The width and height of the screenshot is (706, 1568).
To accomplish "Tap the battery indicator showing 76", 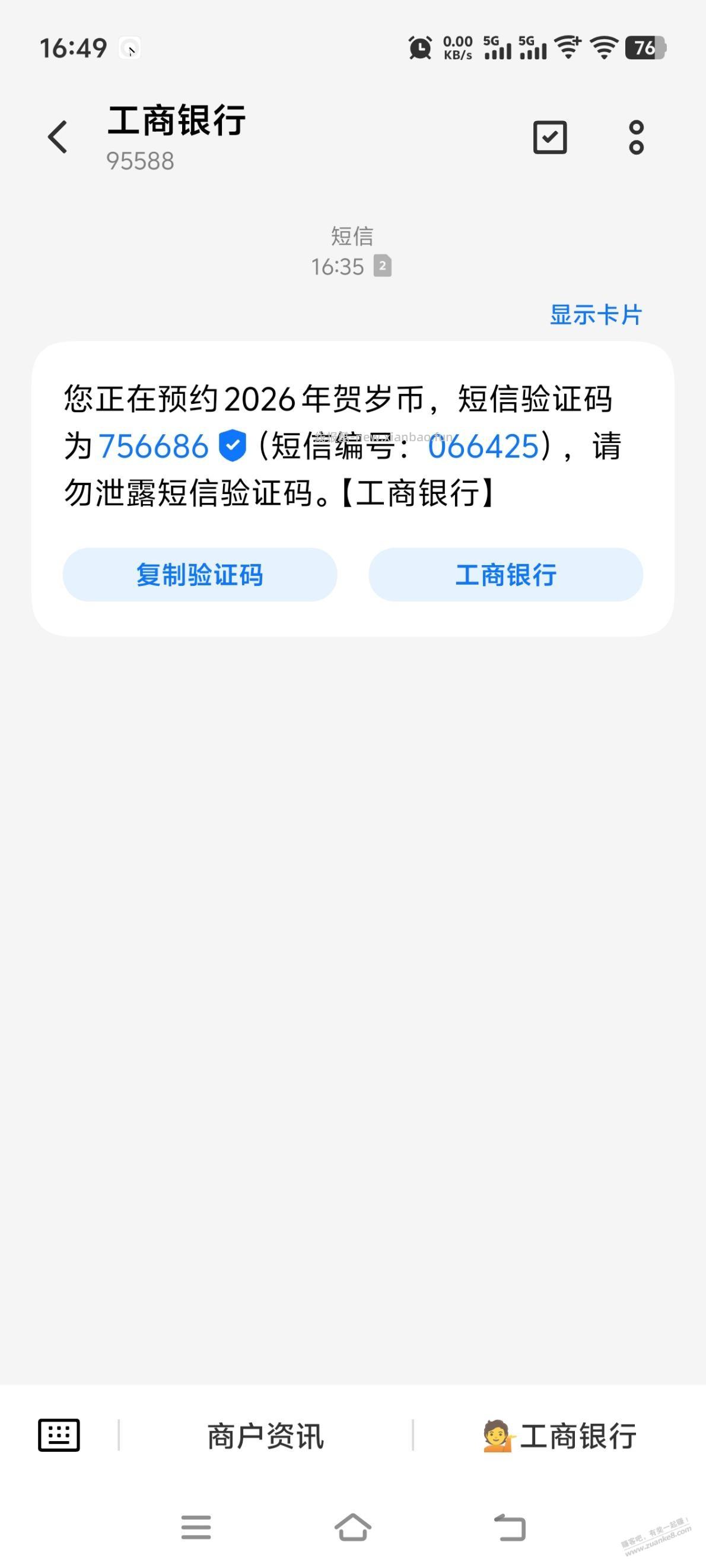I will point(645,48).
